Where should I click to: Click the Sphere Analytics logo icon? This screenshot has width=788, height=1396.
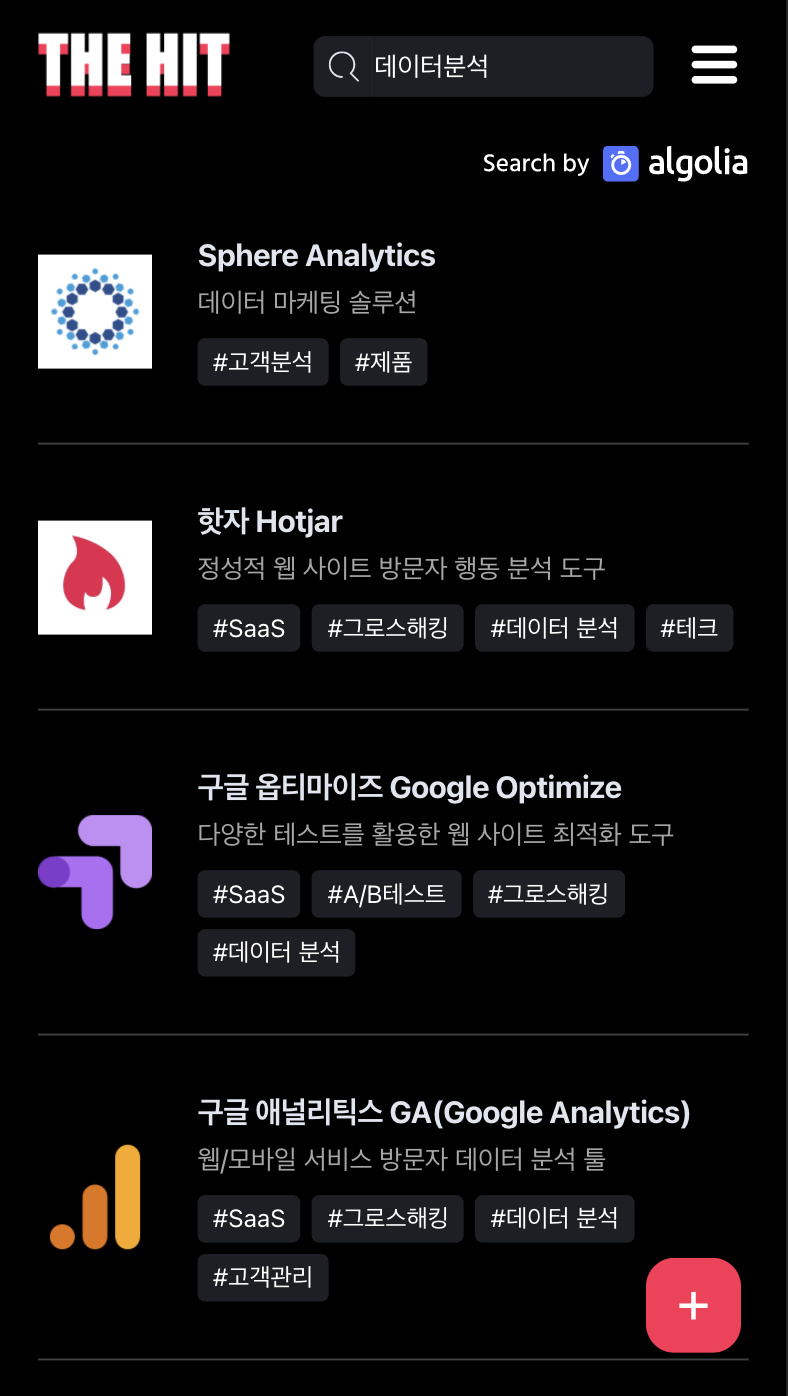(x=94, y=311)
